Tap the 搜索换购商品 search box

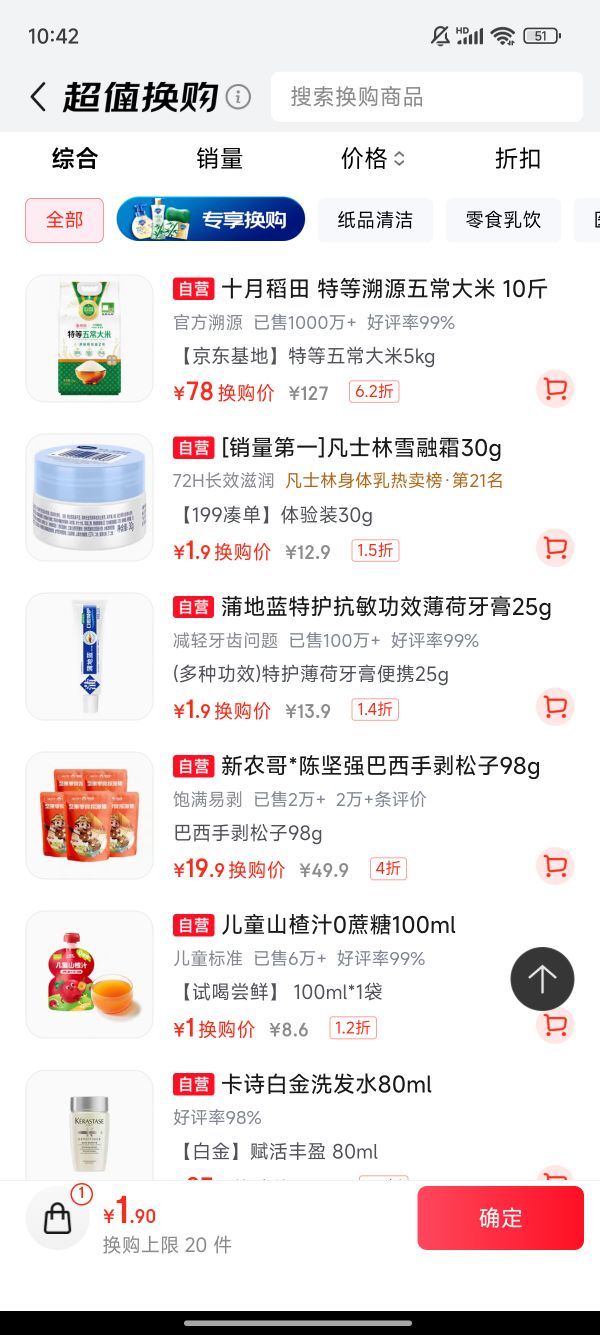point(427,97)
